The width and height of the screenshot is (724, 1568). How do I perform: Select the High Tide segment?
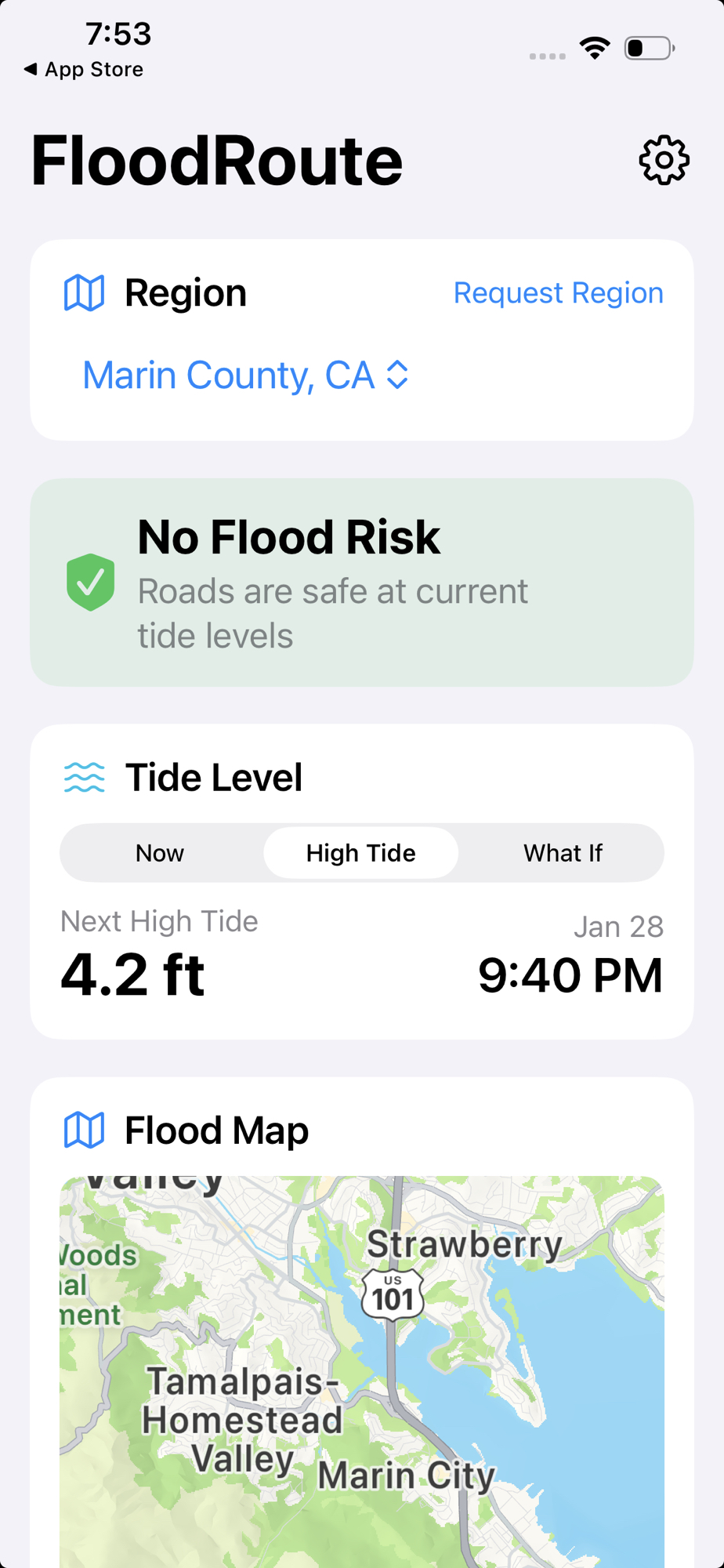tap(361, 853)
